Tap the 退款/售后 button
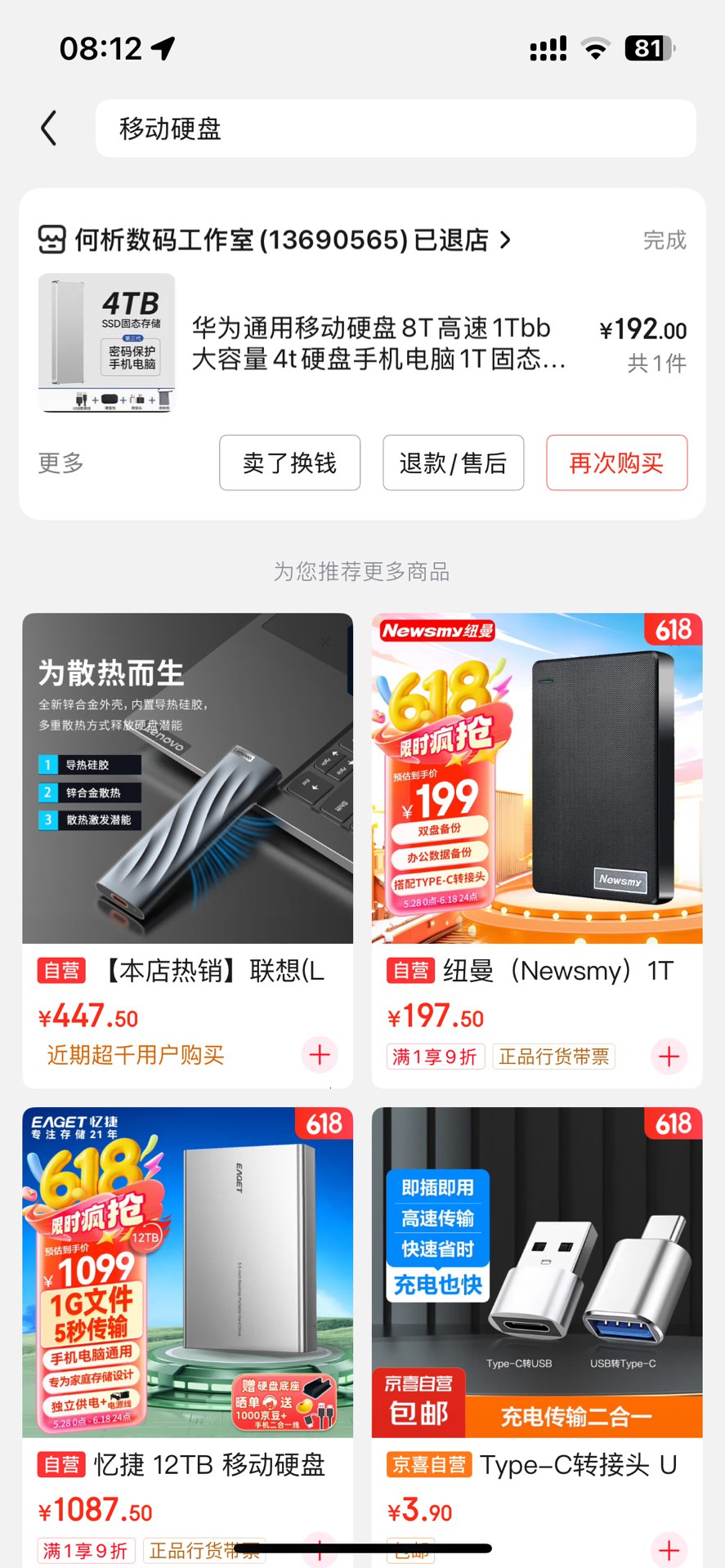 tap(453, 462)
